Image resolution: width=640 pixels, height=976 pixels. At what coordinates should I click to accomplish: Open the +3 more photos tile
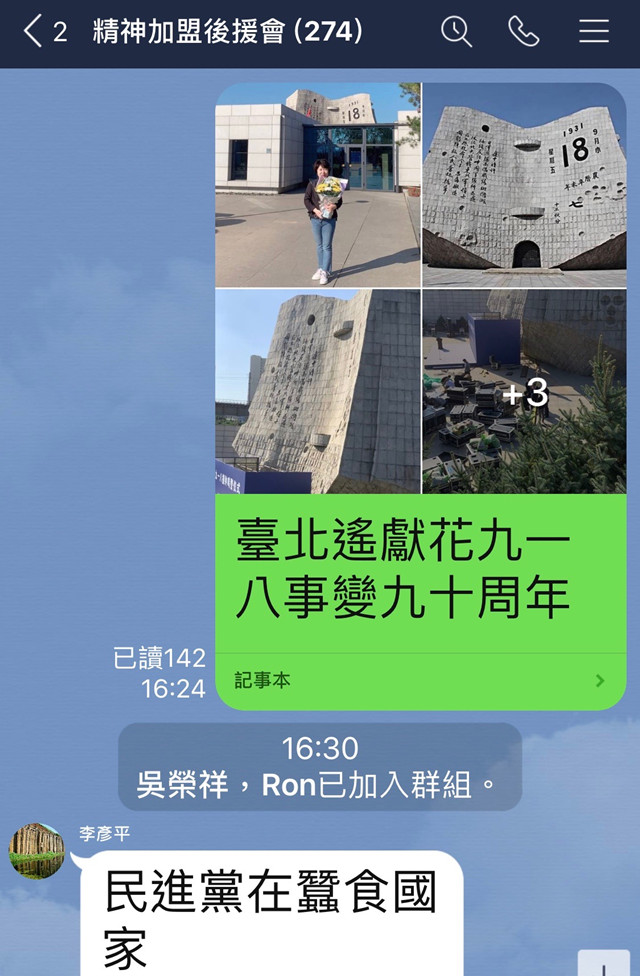tap(524, 392)
